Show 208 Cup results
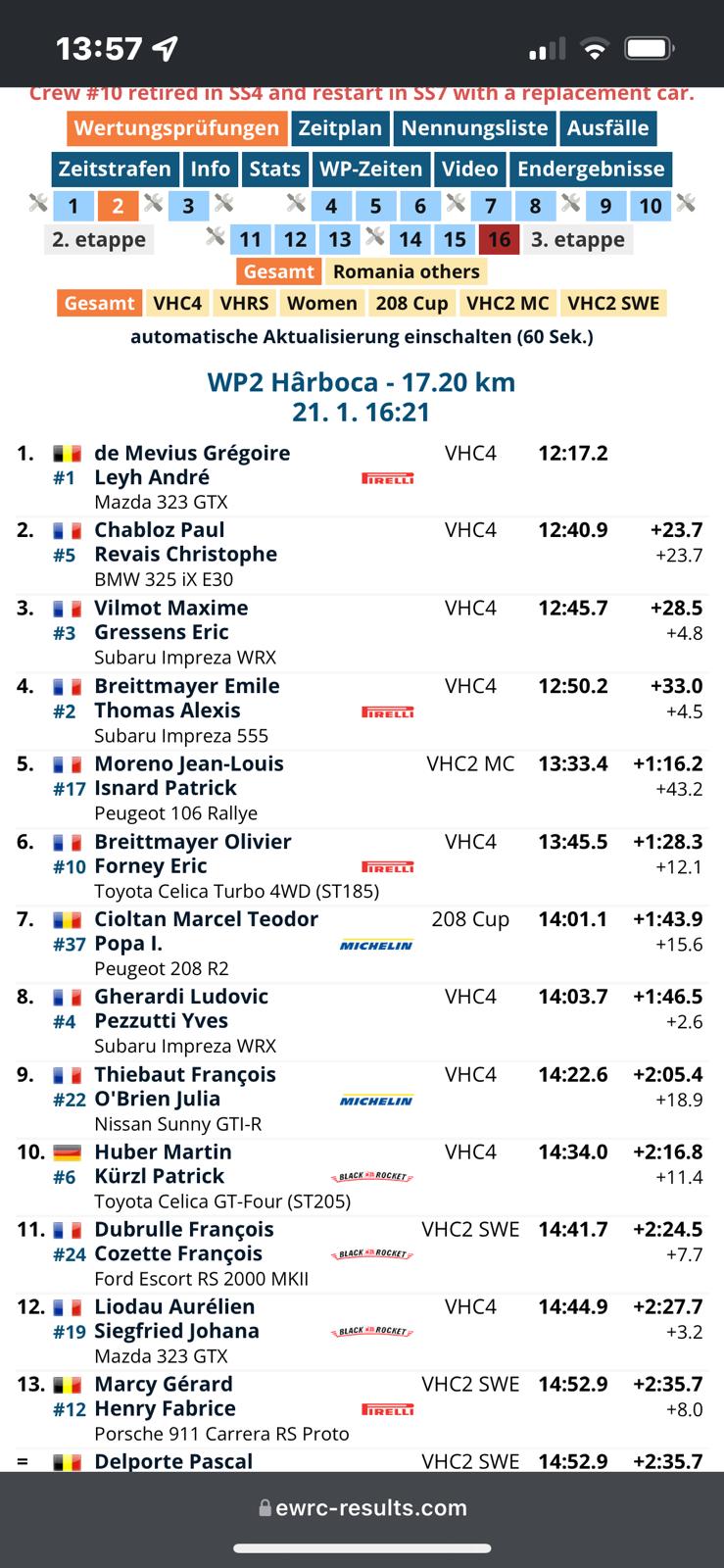This screenshot has height=1568, width=724. pos(411,303)
